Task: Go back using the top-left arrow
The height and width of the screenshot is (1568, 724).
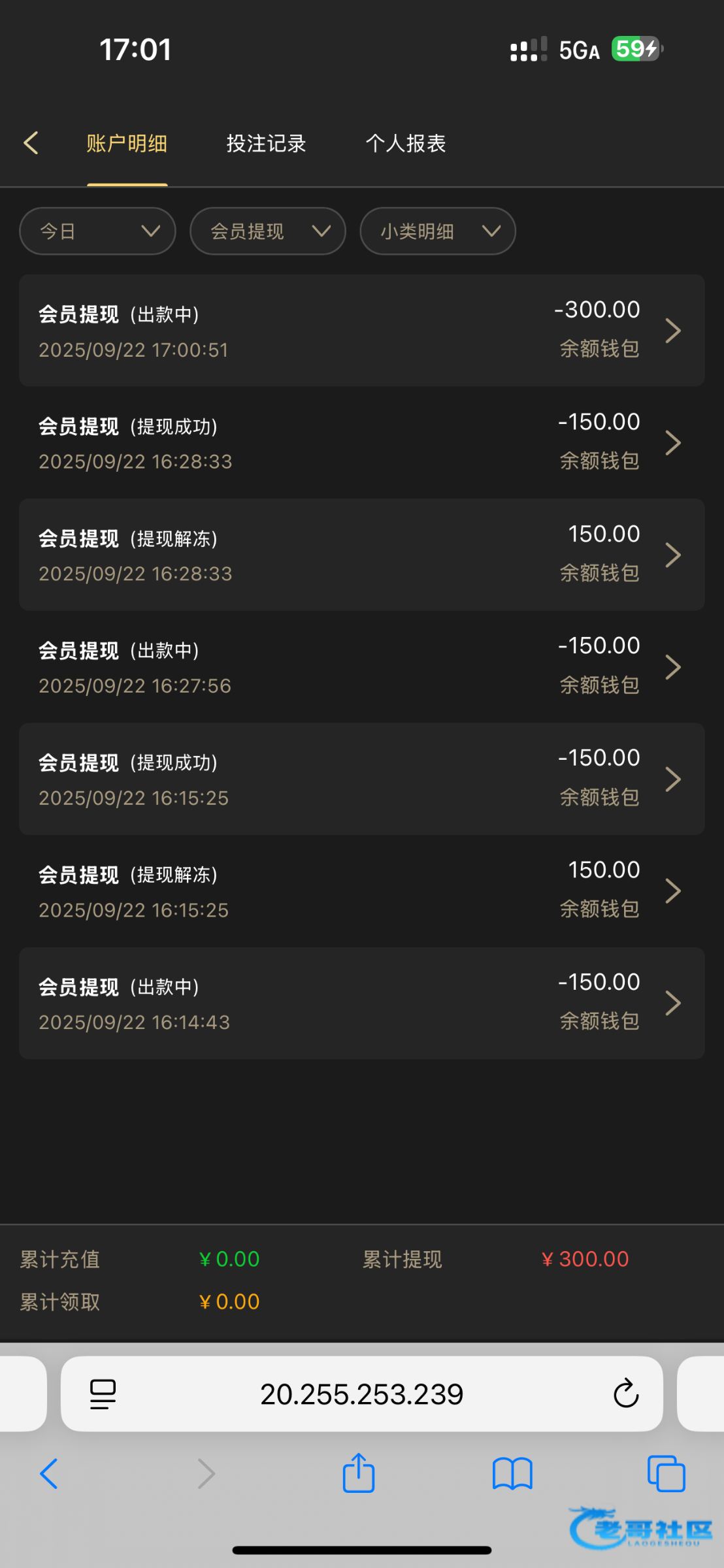Action: tap(31, 143)
